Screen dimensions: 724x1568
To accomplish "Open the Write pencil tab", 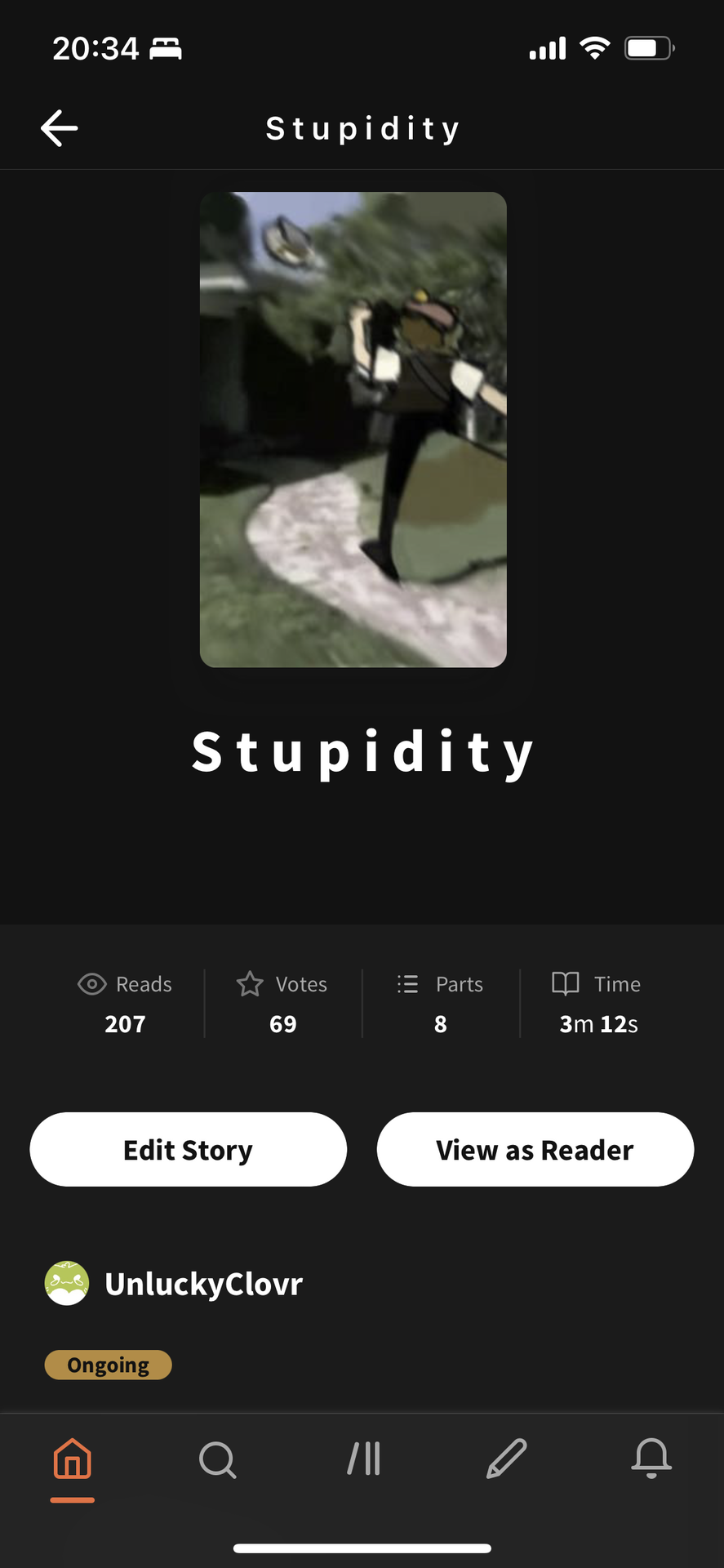I will pos(507,1459).
